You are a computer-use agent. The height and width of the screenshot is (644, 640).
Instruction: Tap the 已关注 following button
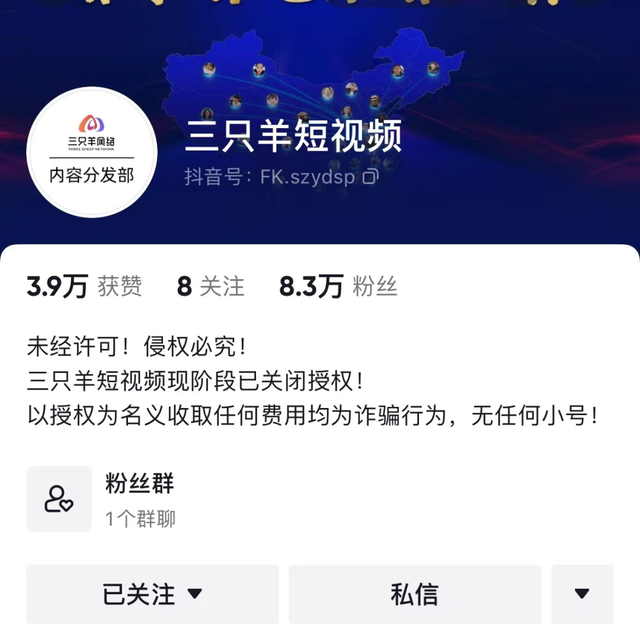click(152, 594)
